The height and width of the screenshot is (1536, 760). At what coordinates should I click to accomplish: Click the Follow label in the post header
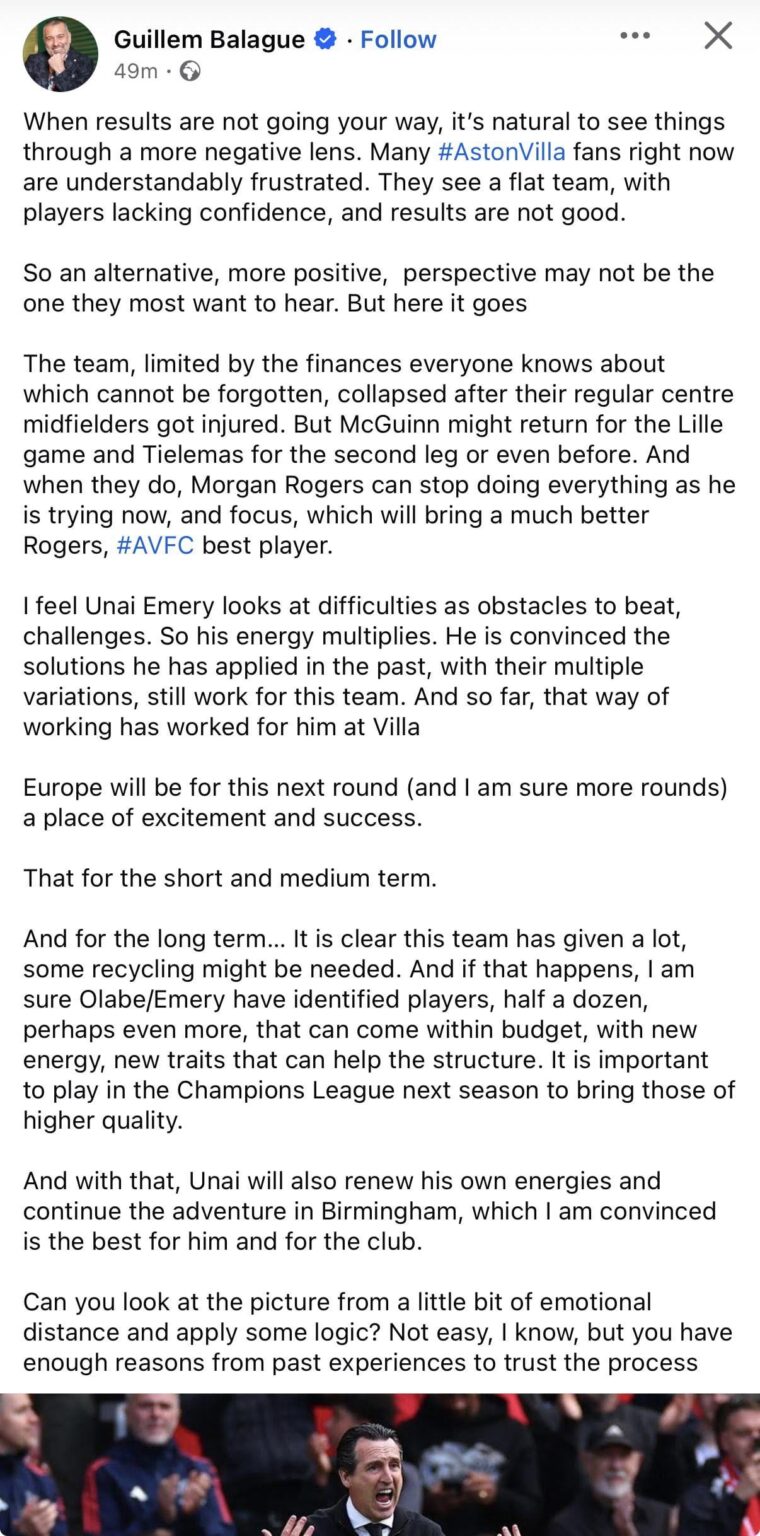(397, 39)
